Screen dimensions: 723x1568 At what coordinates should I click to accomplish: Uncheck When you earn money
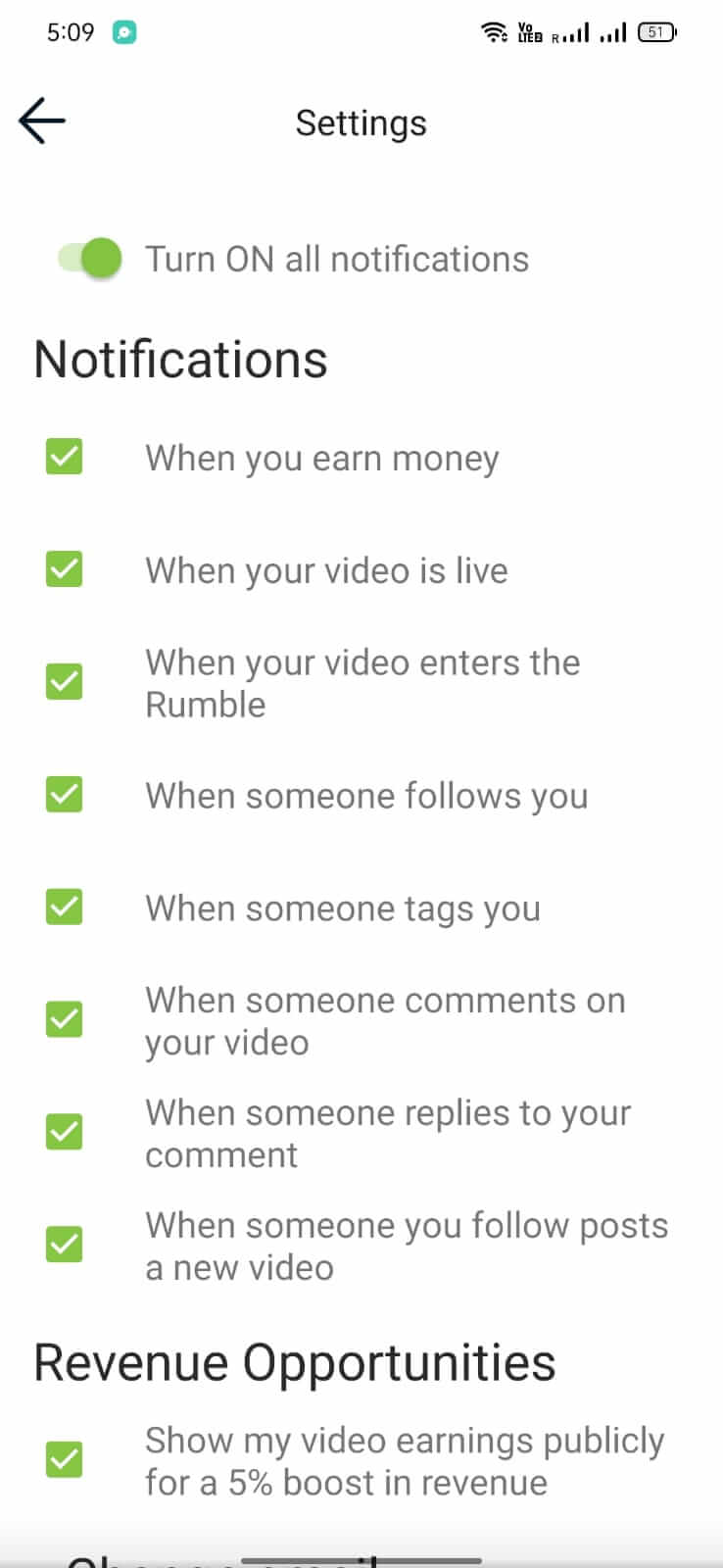click(x=65, y=457)
